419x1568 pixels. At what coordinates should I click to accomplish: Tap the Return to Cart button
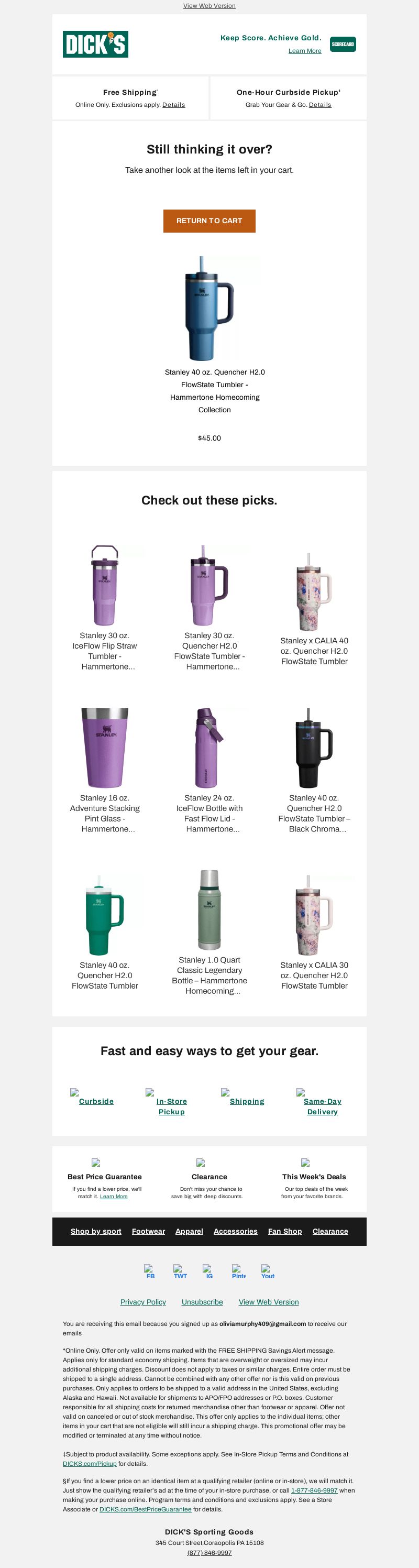coord(209,221)
